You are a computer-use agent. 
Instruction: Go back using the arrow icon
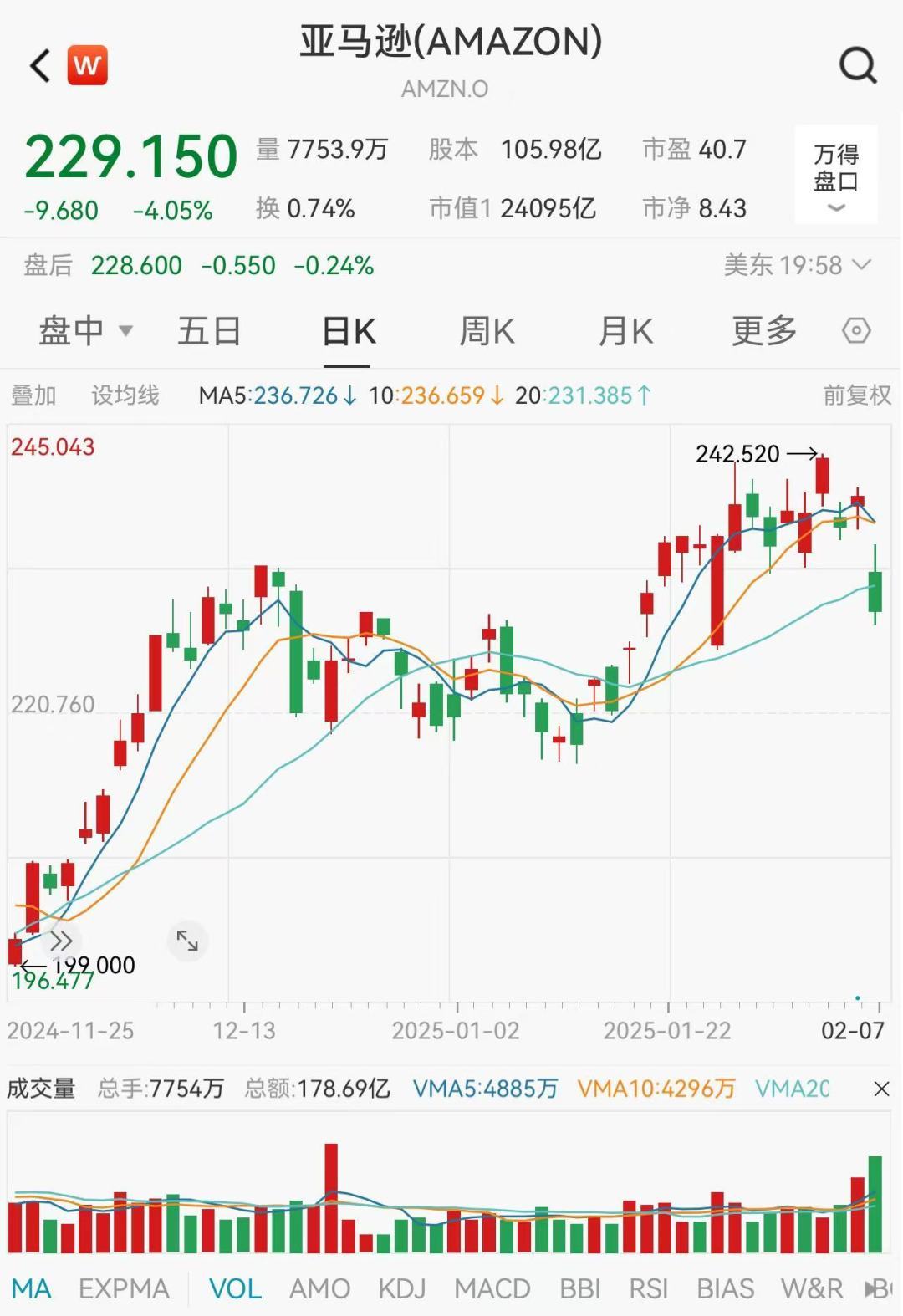pos(40,65)
